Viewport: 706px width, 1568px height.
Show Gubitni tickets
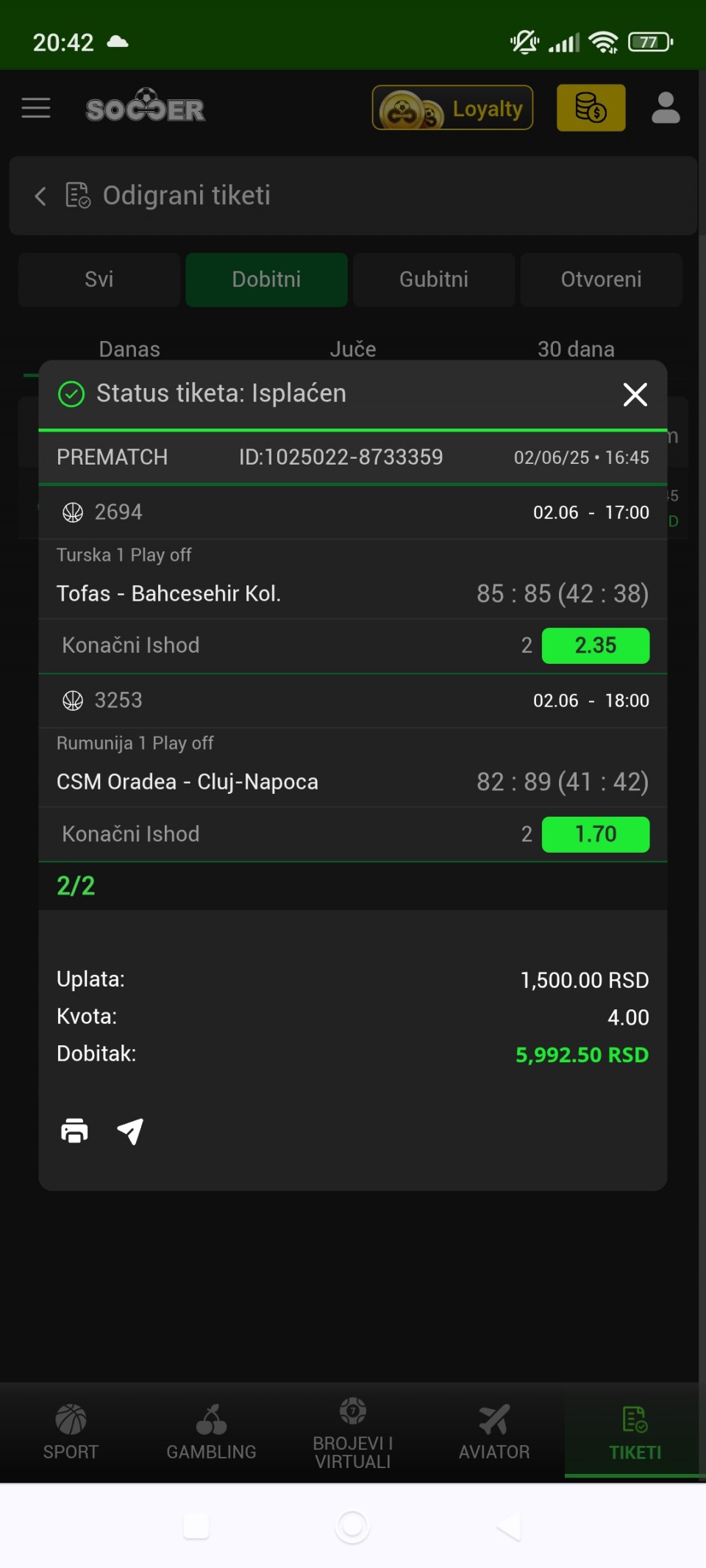click(x=434, y=279)
